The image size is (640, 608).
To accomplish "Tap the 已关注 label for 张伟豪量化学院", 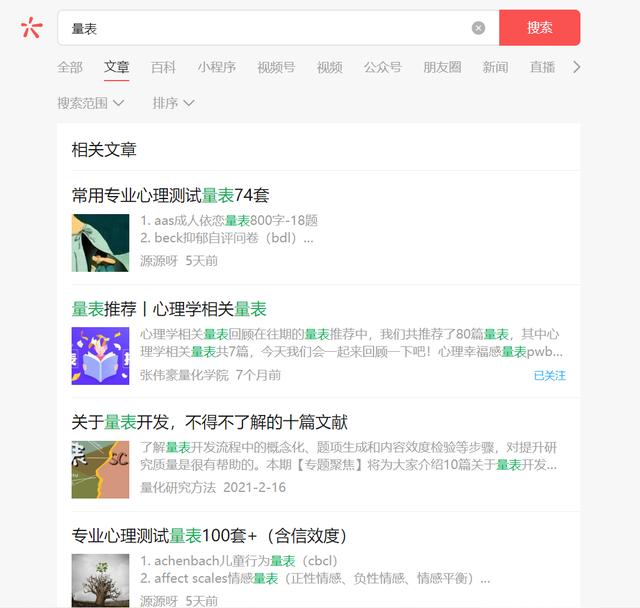I will (x=549, y=375).
